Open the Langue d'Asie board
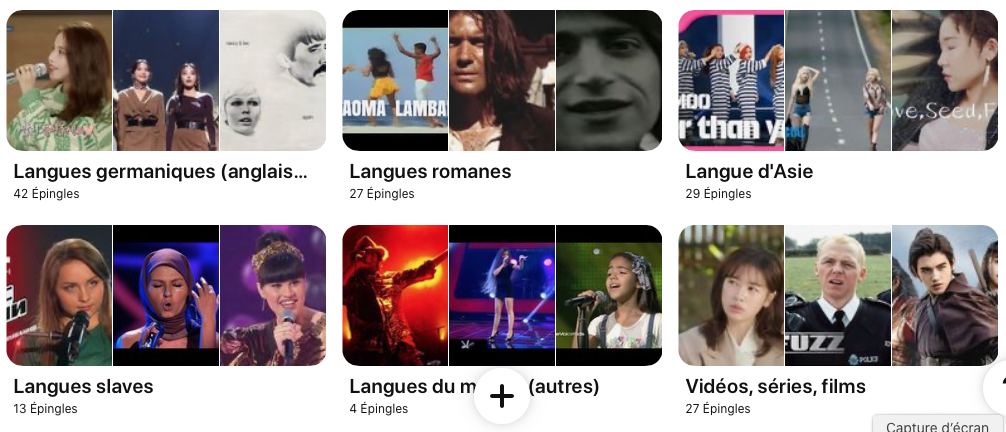The width and height of the screenshot is (1006, 432). [x=838, y=81]
